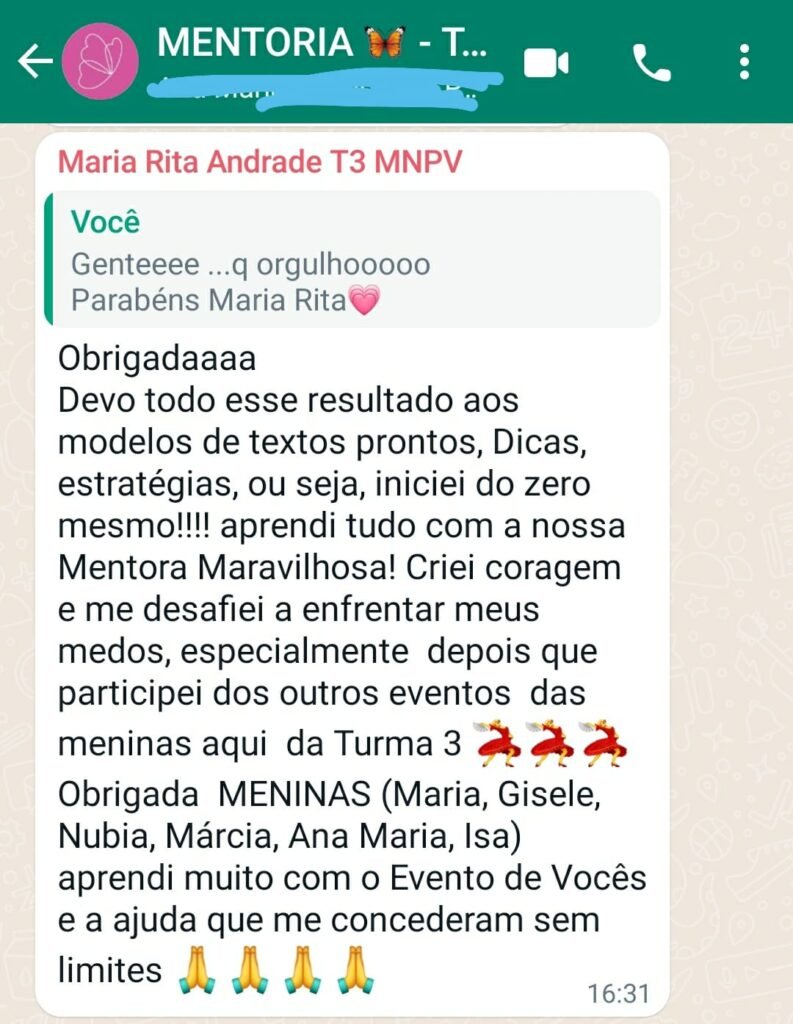
Task: Open the three-dot overflow menu
Action: (745, 62)
